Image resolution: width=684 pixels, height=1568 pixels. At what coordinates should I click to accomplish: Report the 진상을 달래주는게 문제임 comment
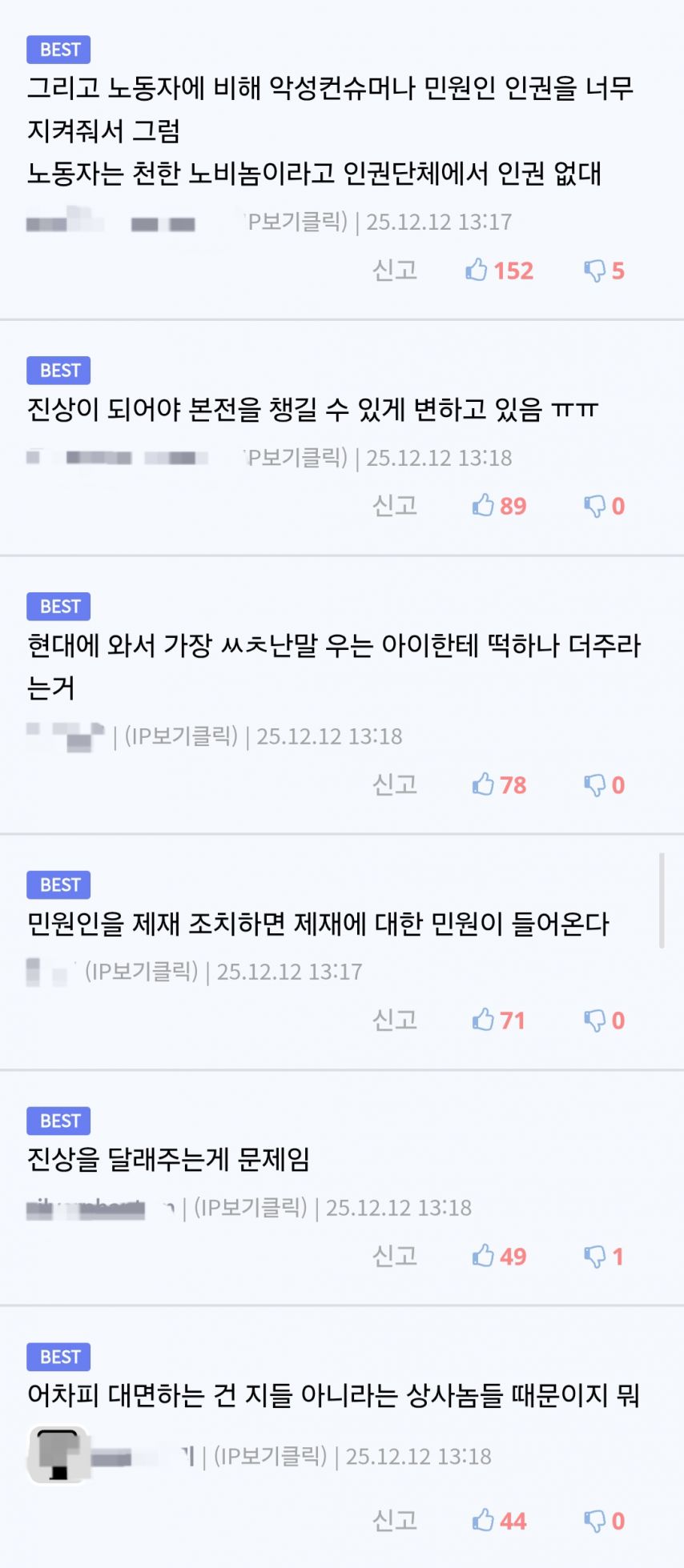(x=395, y=1256)
